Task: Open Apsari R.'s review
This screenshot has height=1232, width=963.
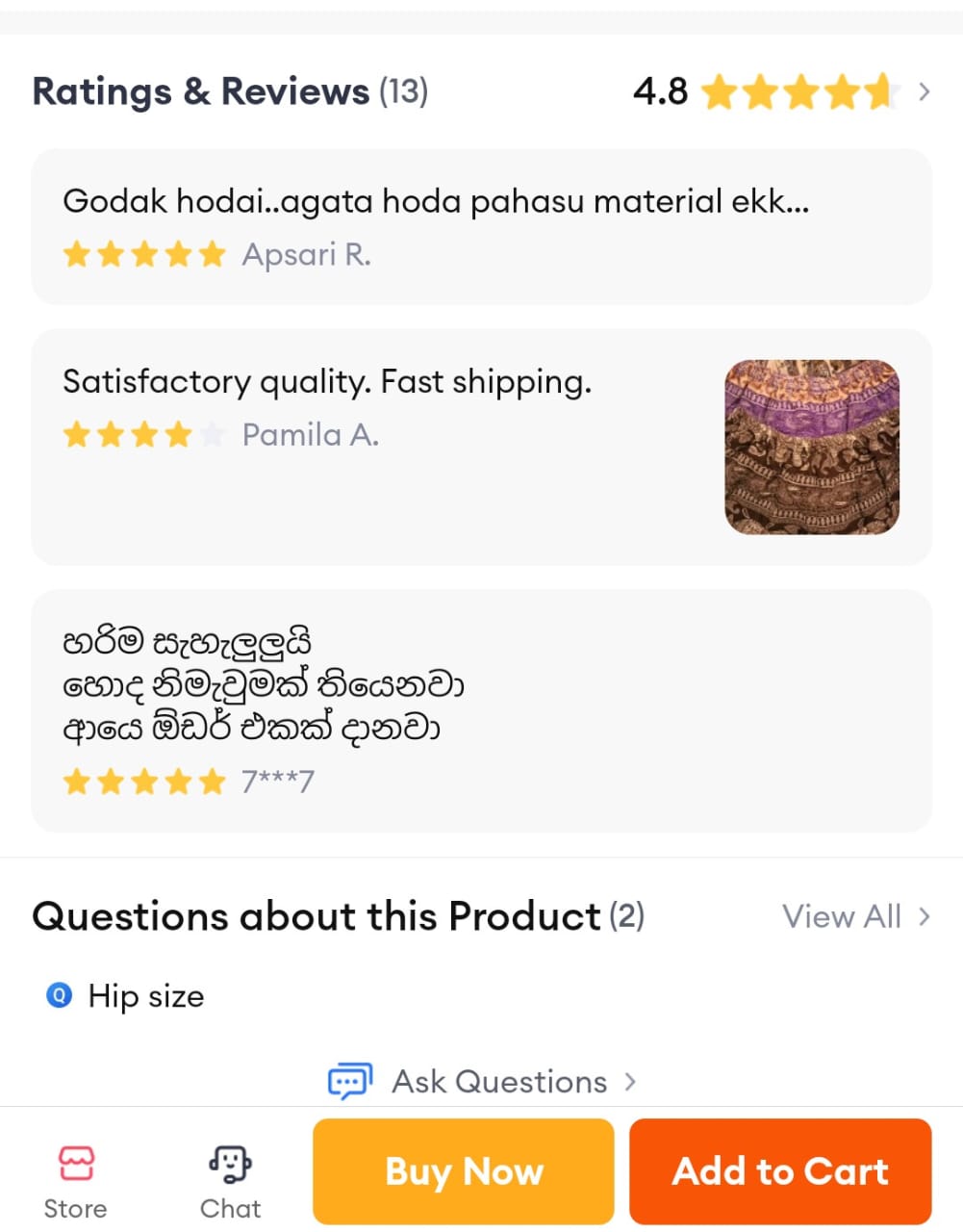Action: (x=481, y=226)
